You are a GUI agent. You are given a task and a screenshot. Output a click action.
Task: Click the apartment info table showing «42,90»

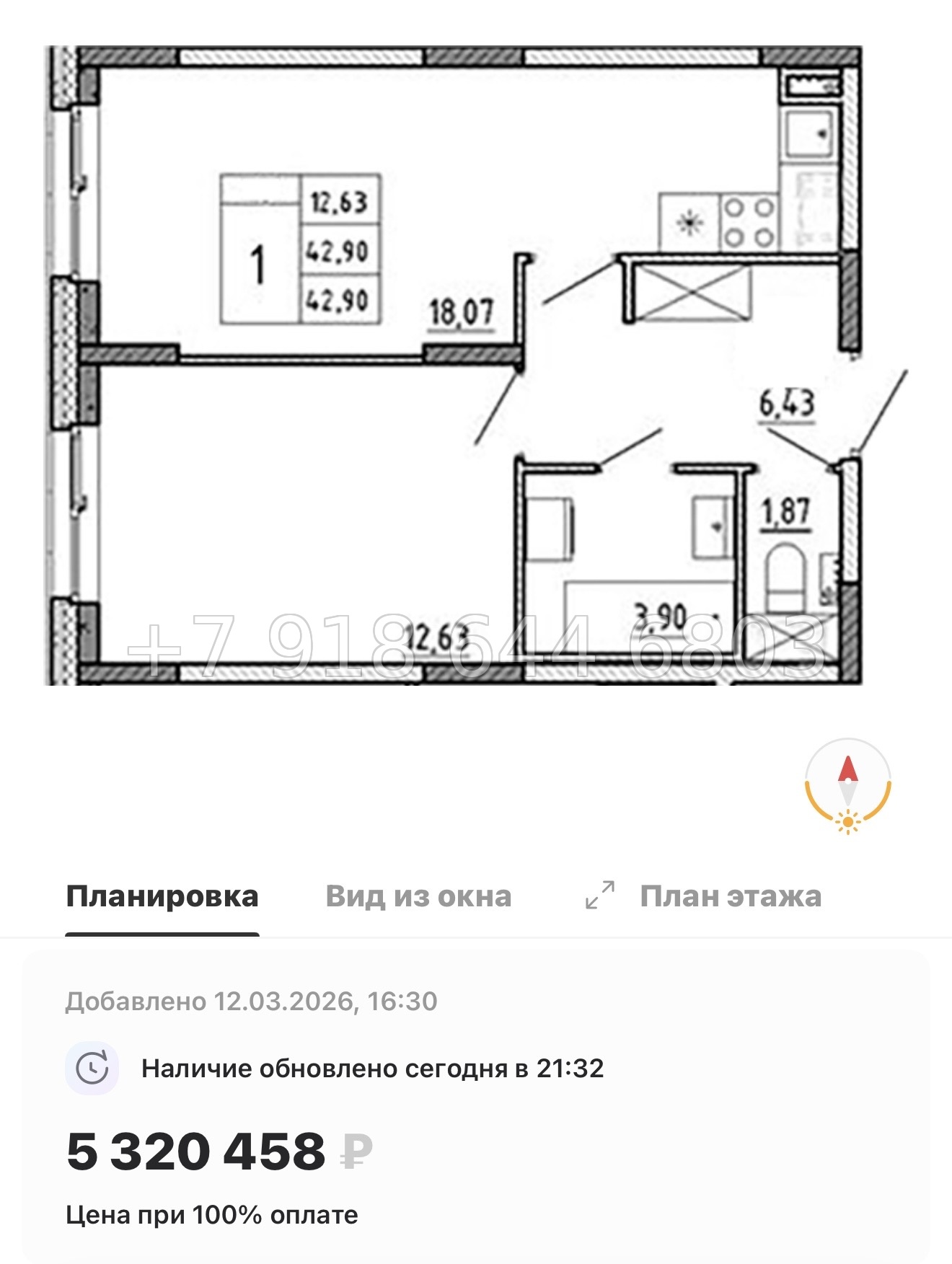pos(298,247)
